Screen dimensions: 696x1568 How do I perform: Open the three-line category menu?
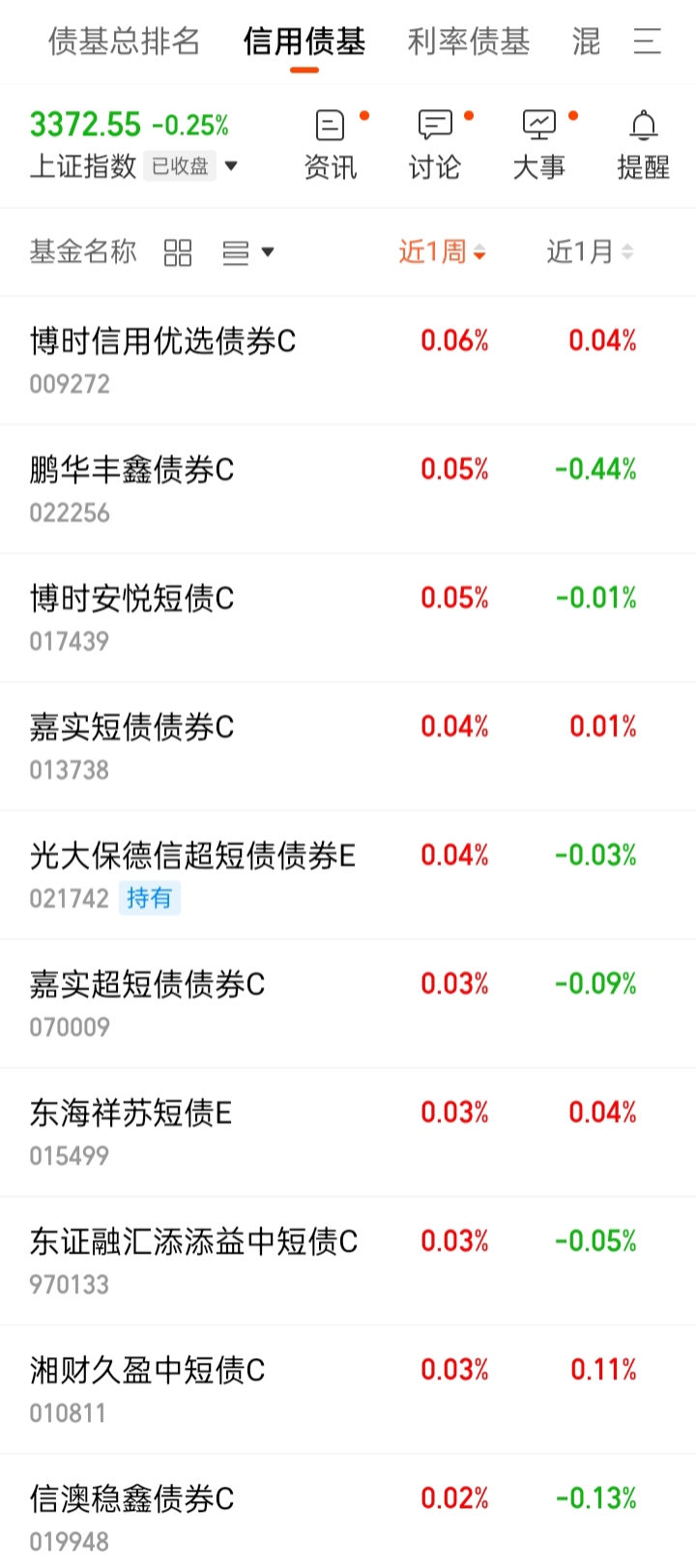tap(647, 42)
